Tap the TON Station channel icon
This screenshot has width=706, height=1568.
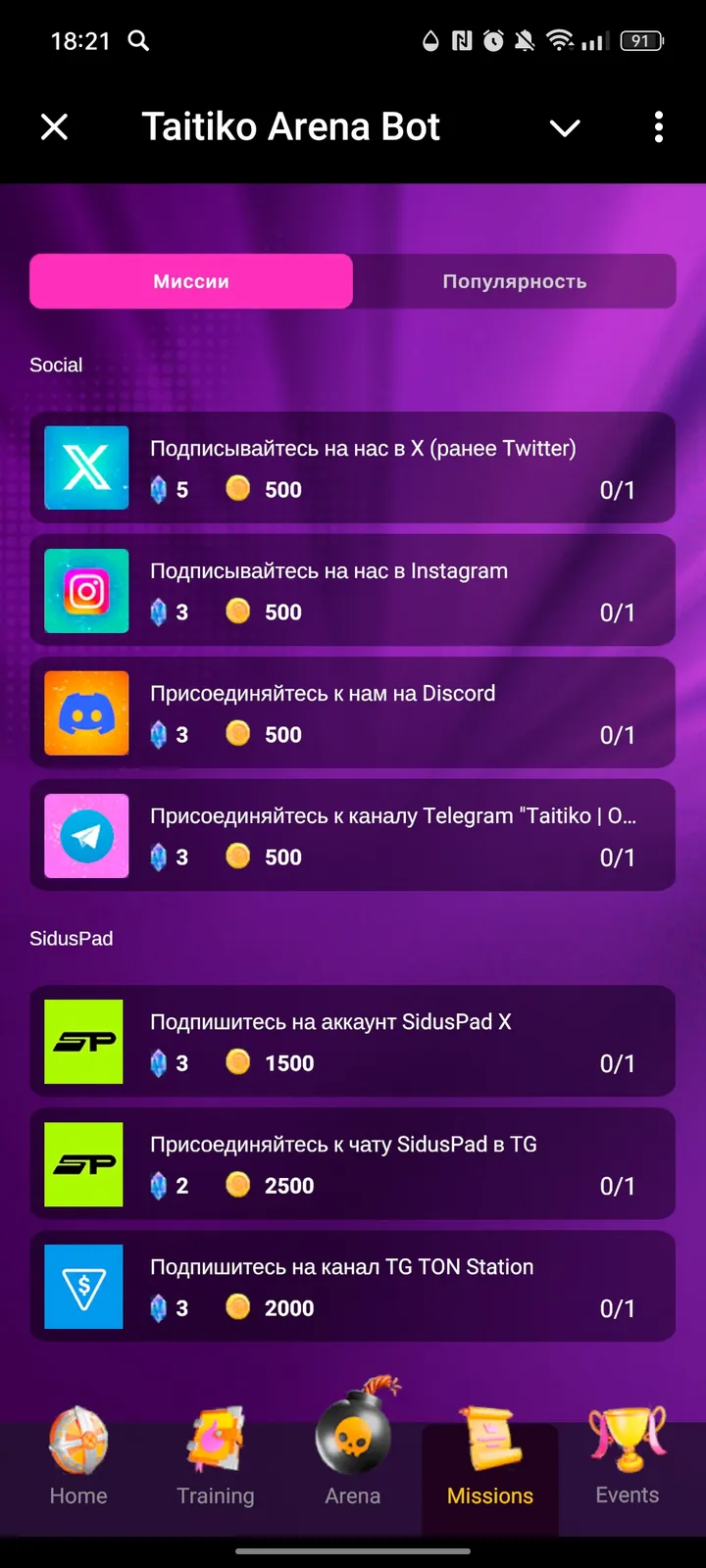[82, 1286]
